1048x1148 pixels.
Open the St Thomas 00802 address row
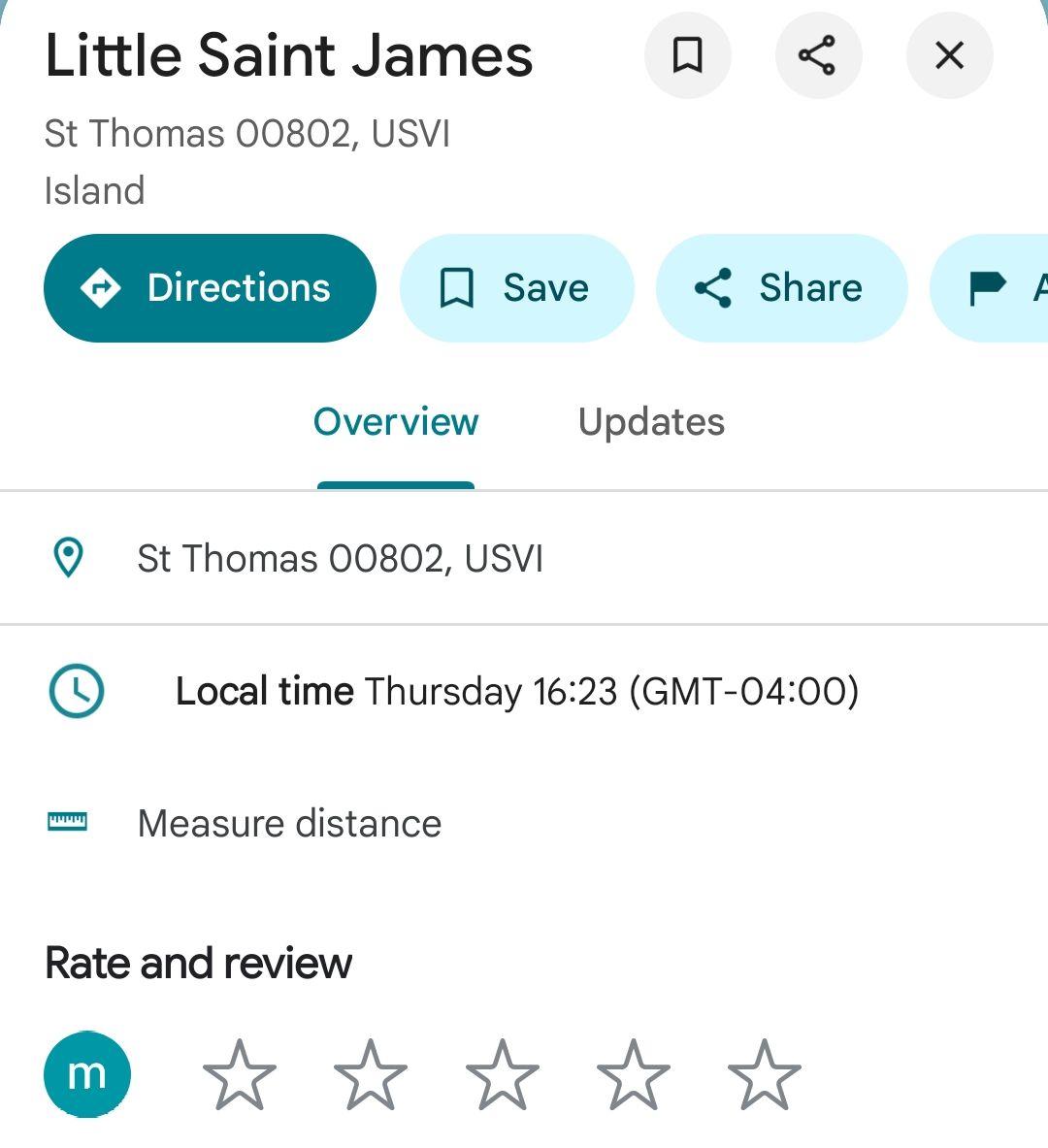pyautogui.click(x=340, y=559)
